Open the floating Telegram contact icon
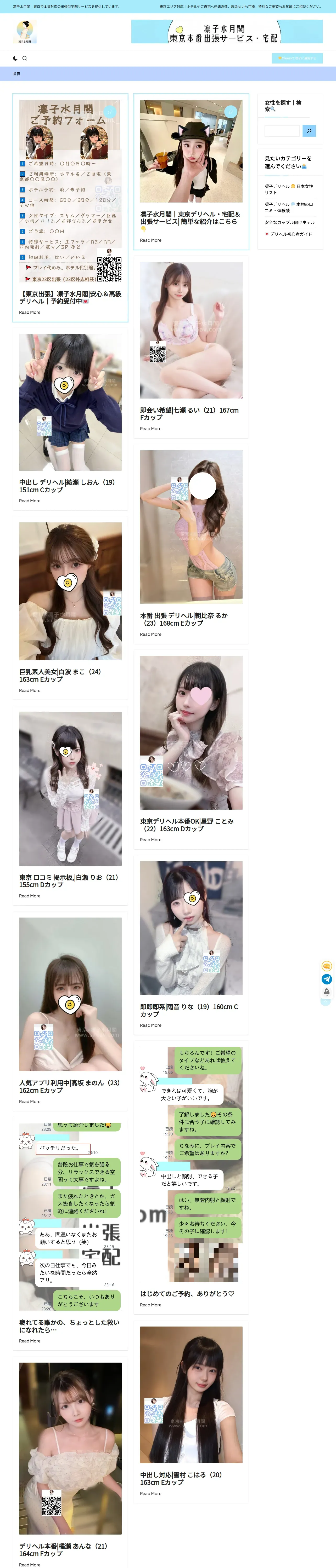 [327, 979]
